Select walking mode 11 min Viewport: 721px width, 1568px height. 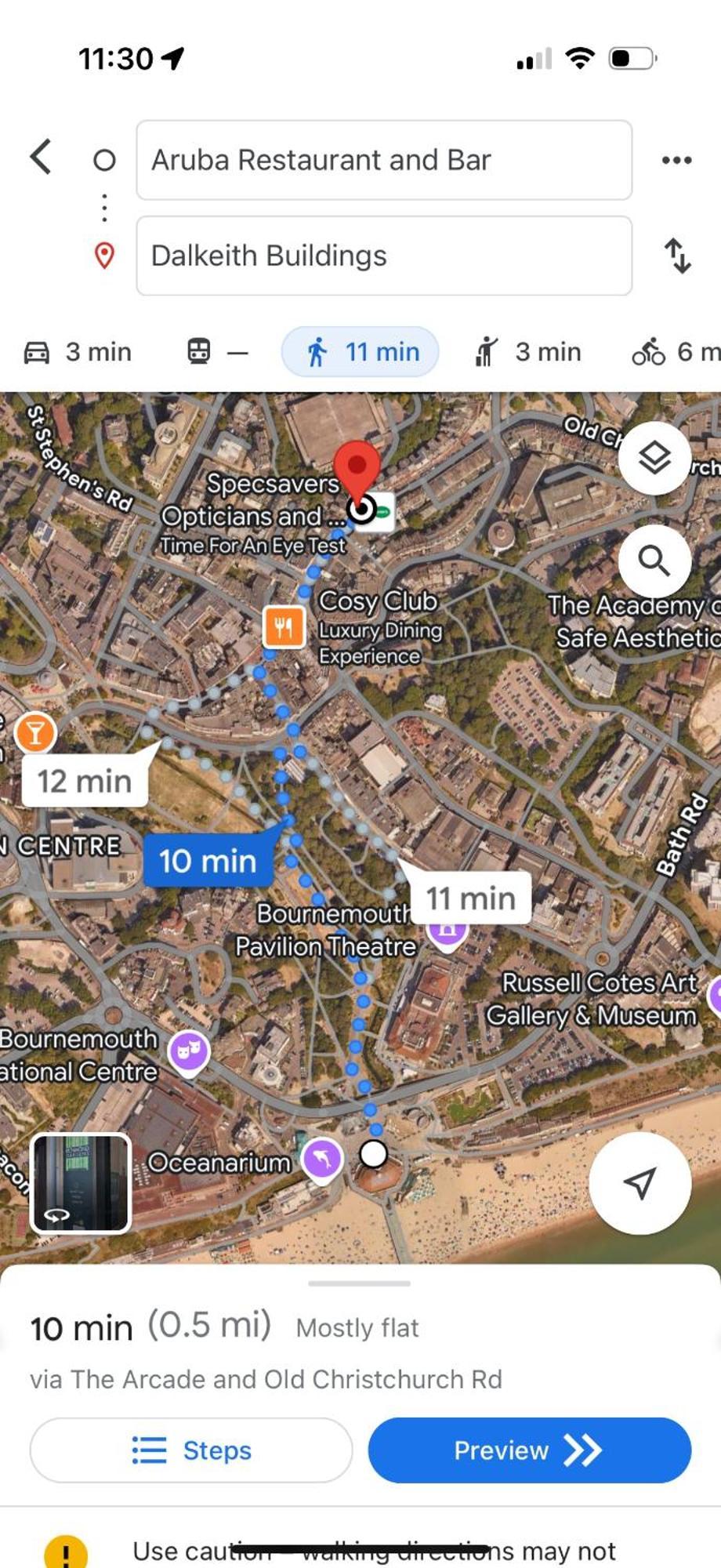pyautogui.click(x=360, y=352)
